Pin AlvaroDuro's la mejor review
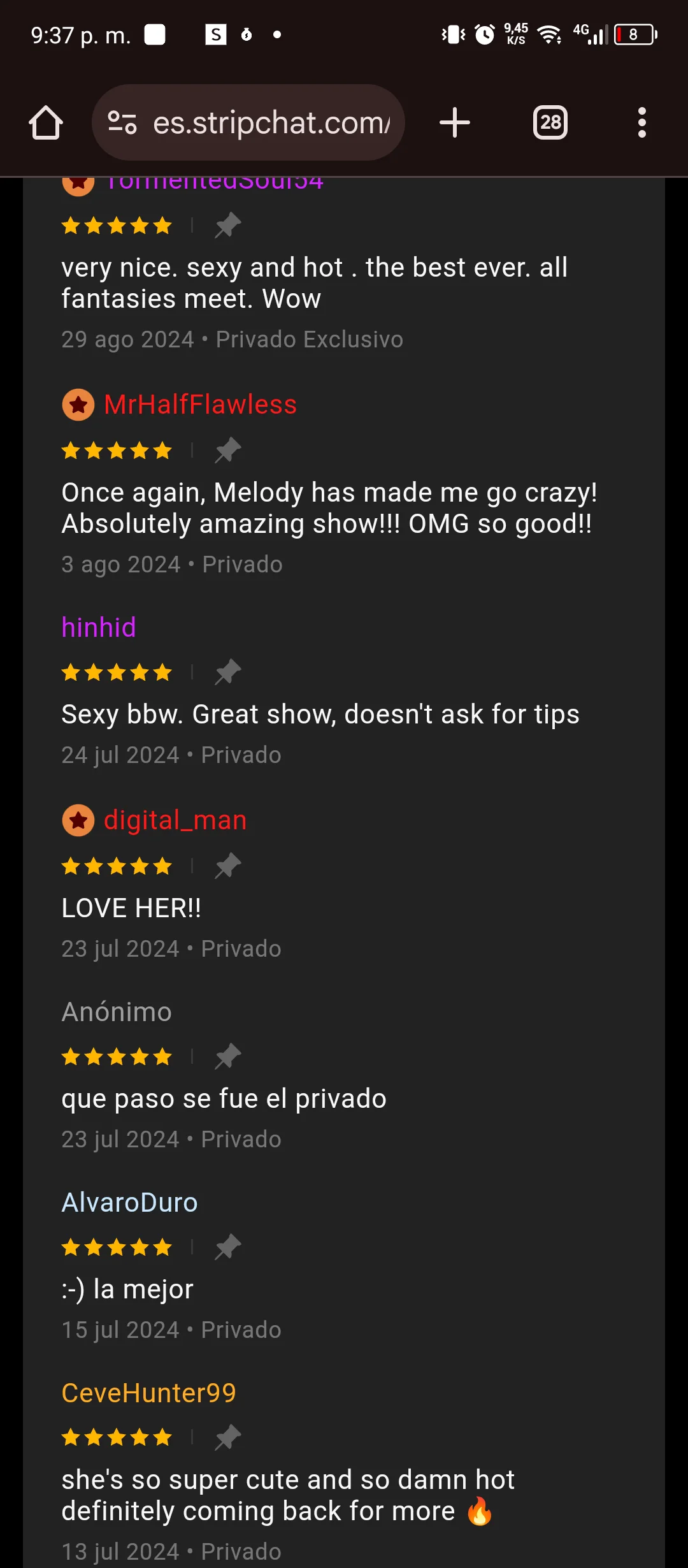 (227, 1247)
